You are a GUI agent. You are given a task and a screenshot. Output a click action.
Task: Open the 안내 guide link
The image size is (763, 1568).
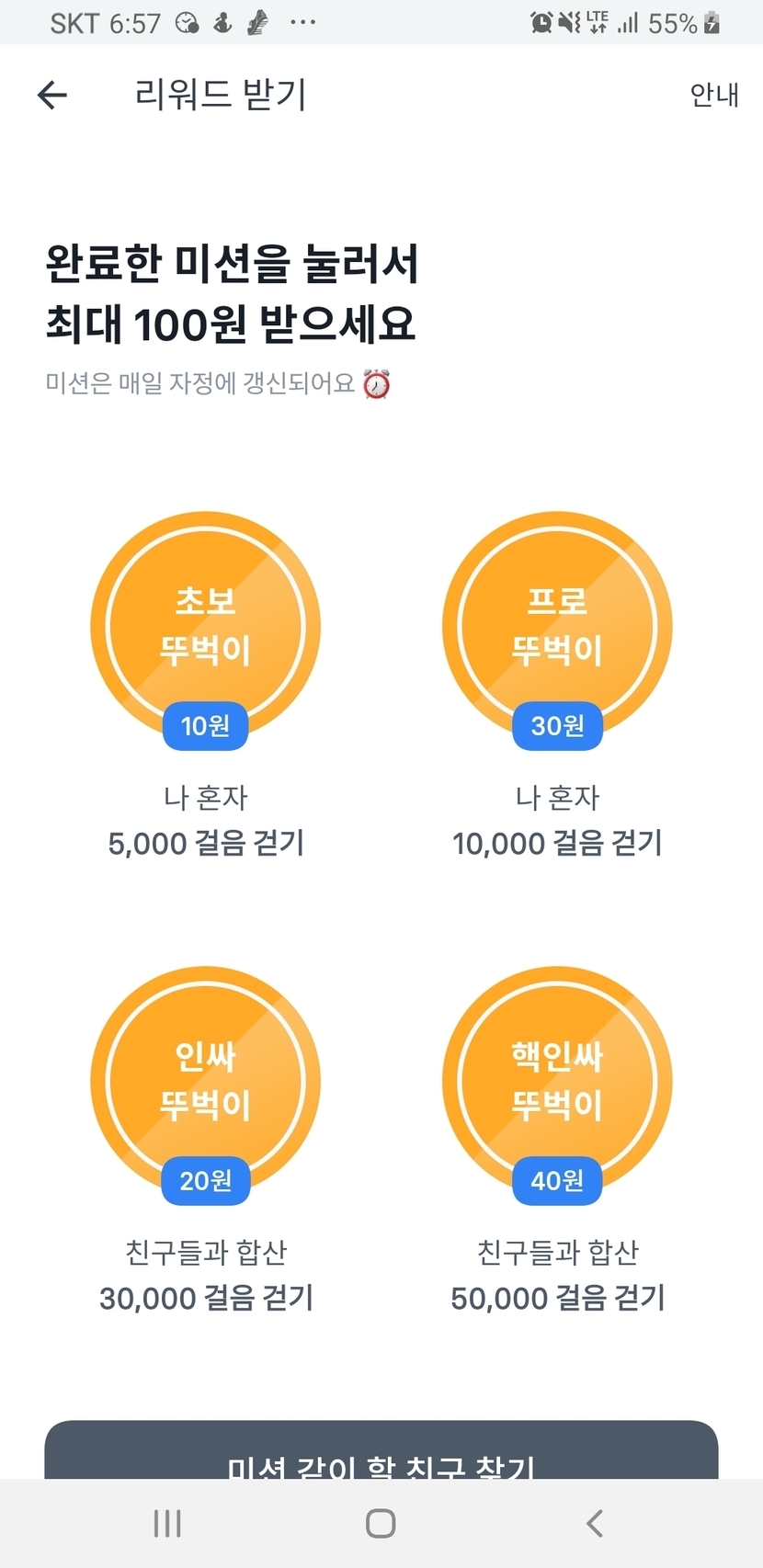pyautogui.click(x=713, y=95)
